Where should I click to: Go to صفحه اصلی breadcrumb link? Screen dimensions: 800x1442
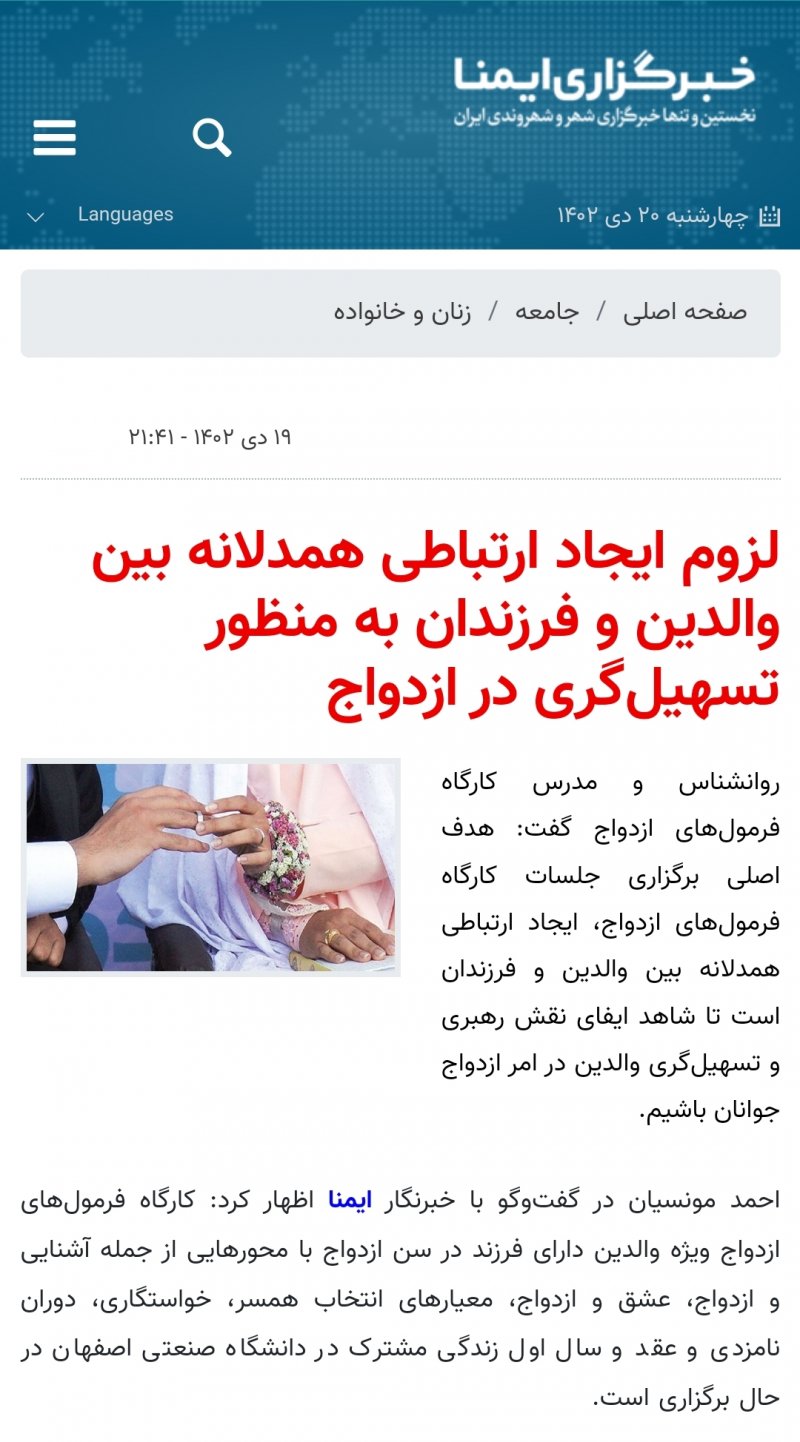point(684,312)
